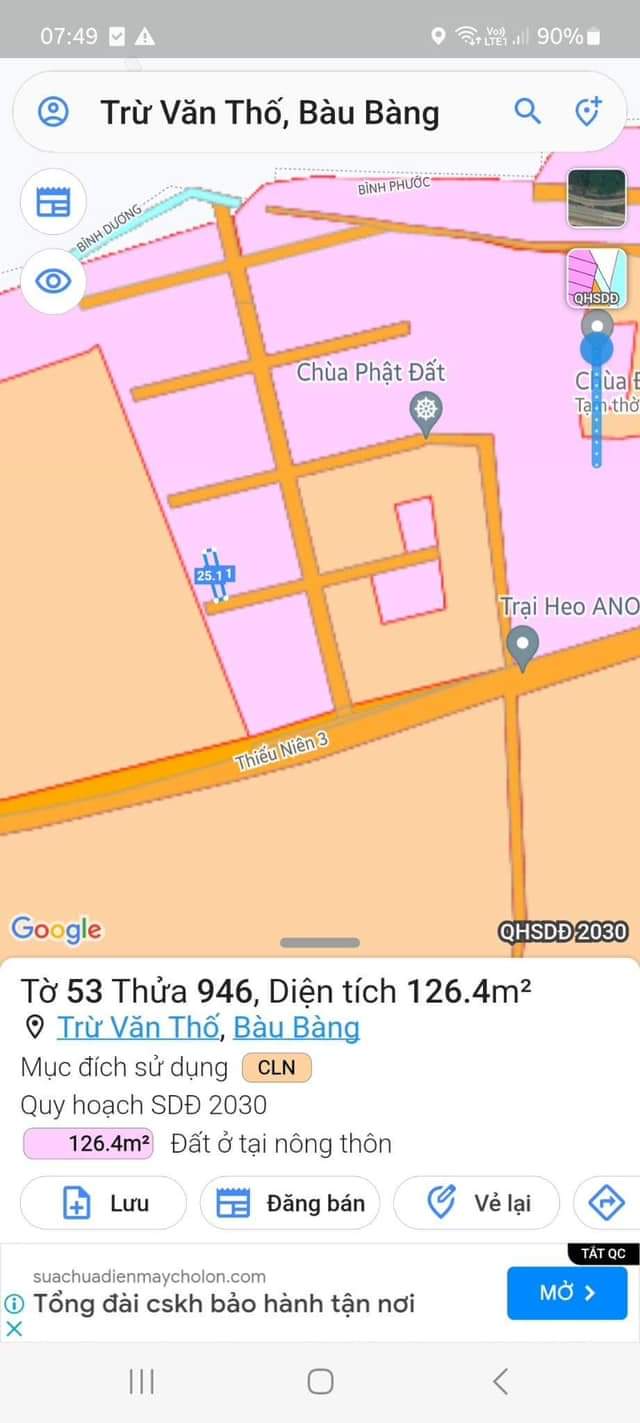Open ad with MỞ button
Image resolution: width=640 pixels, height=1423 pixels.
566,1292
